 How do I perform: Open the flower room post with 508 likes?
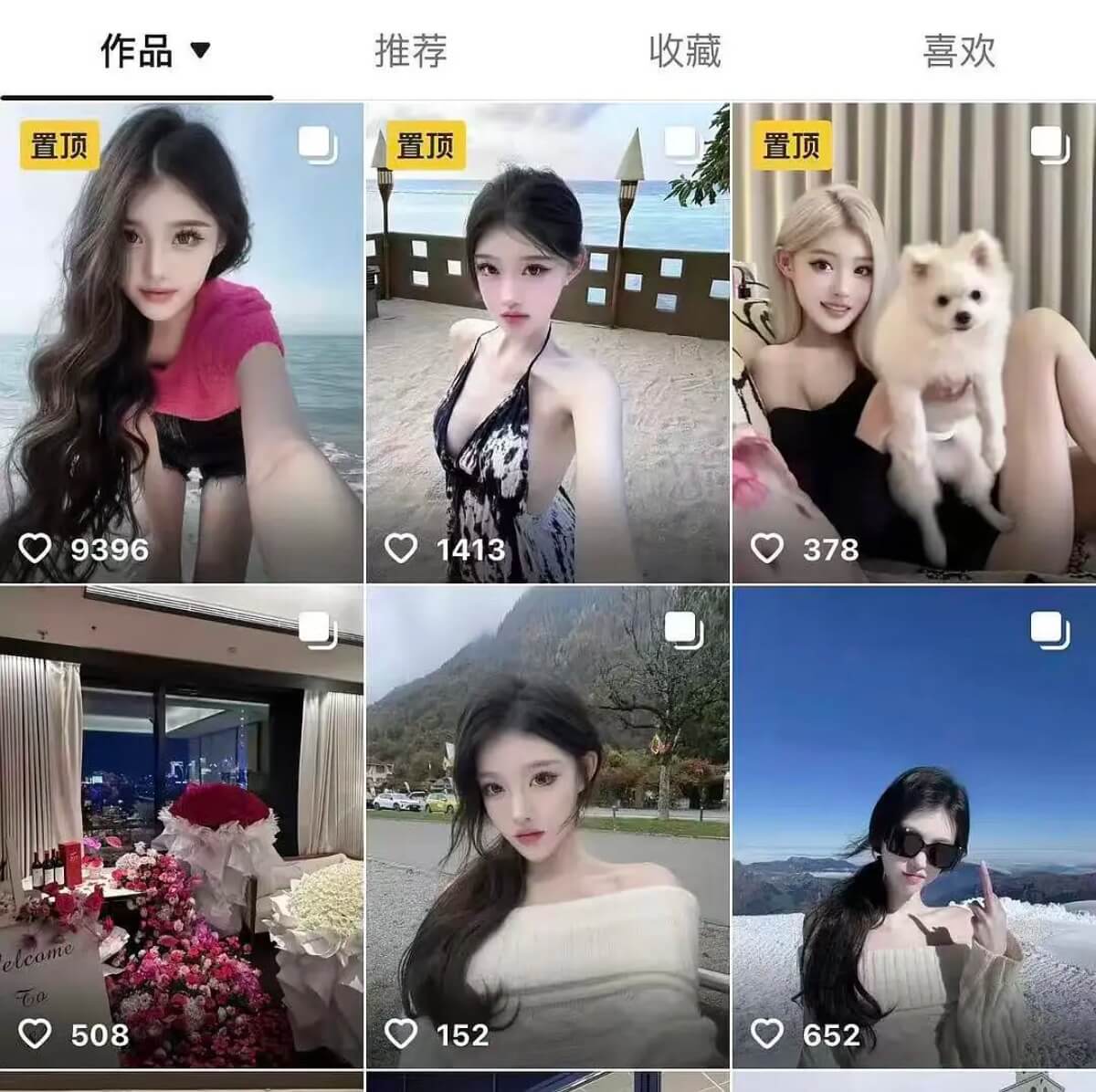[x=182, y=826]
